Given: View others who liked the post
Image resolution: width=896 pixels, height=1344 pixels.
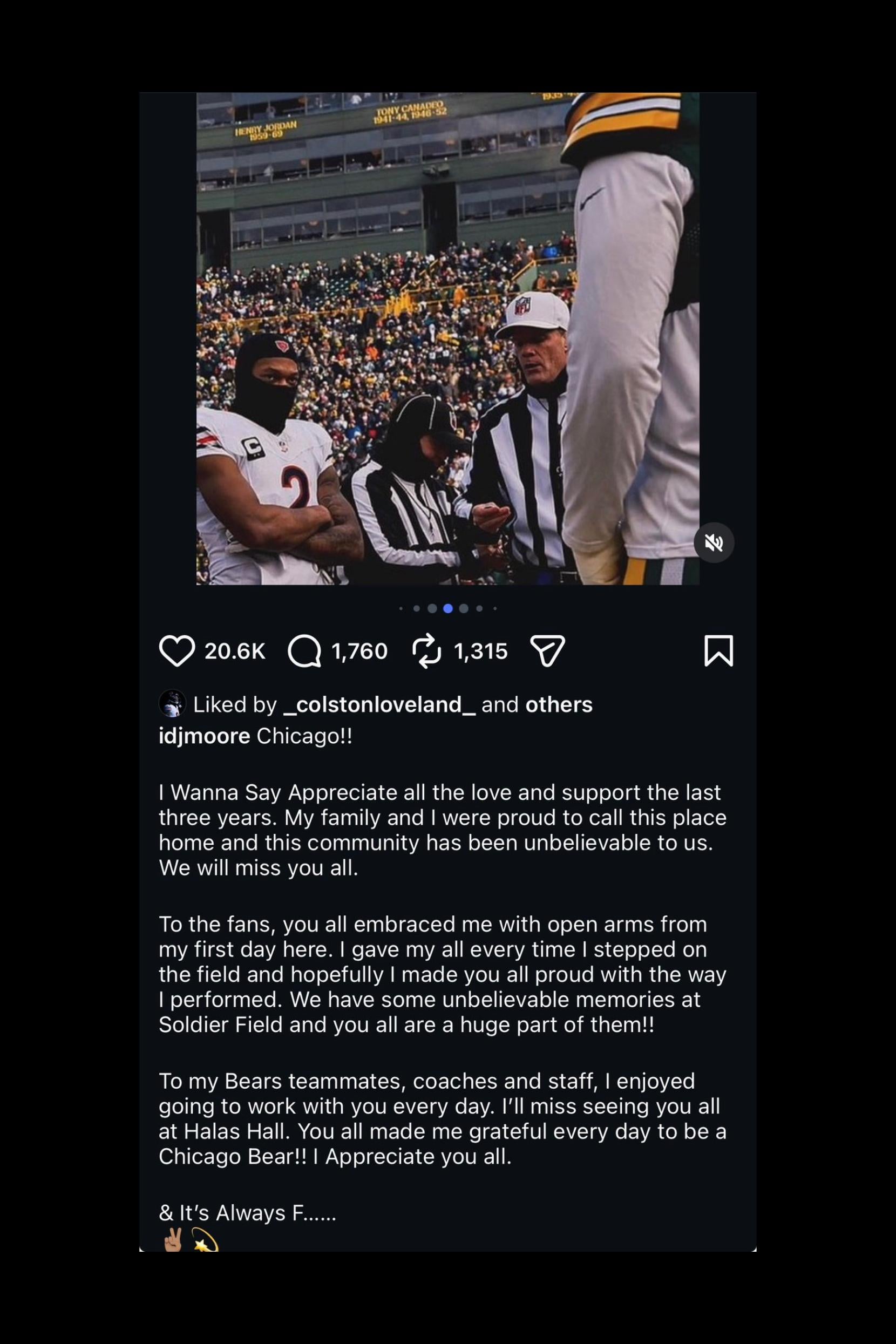Looking at the screenshot, I should [558, 704].
